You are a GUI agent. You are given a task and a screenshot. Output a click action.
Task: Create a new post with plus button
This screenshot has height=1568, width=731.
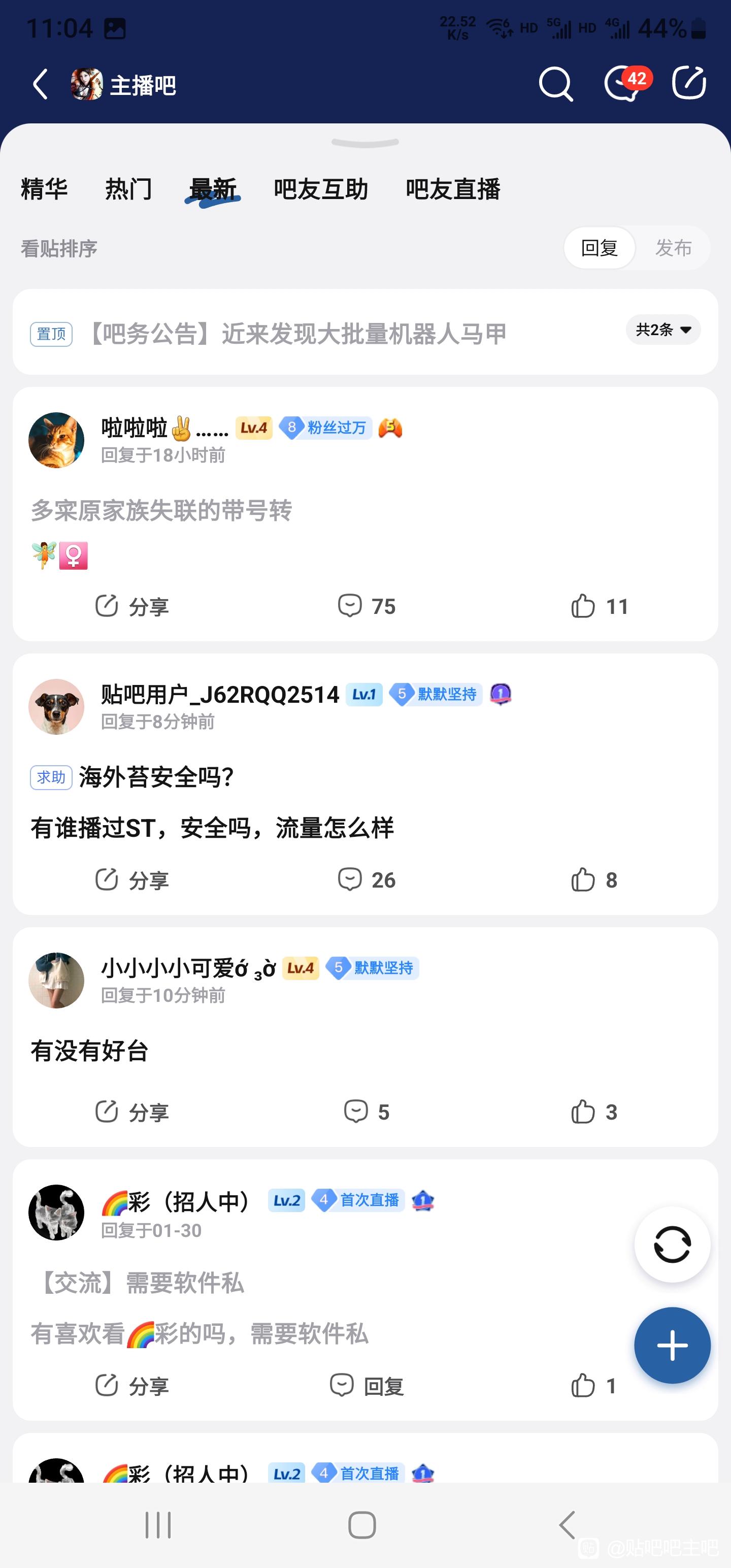pos(672,1345)
